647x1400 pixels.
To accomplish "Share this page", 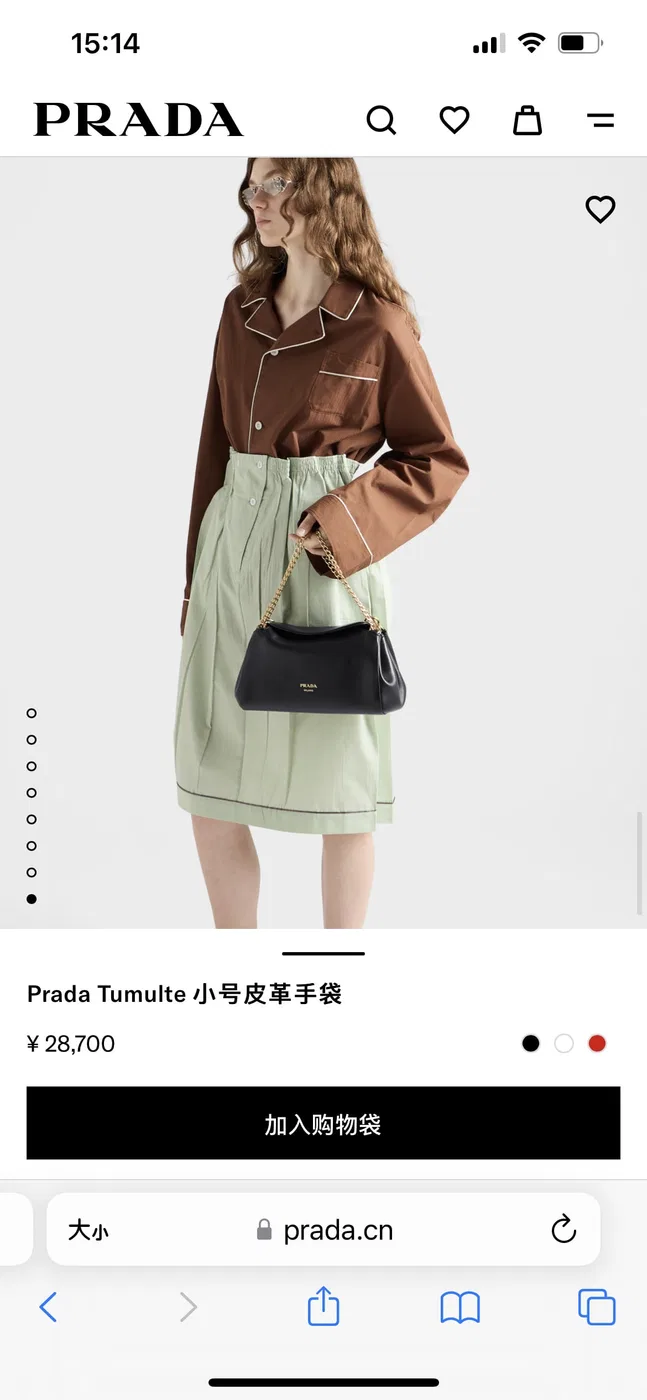I will pos(323,1306).
